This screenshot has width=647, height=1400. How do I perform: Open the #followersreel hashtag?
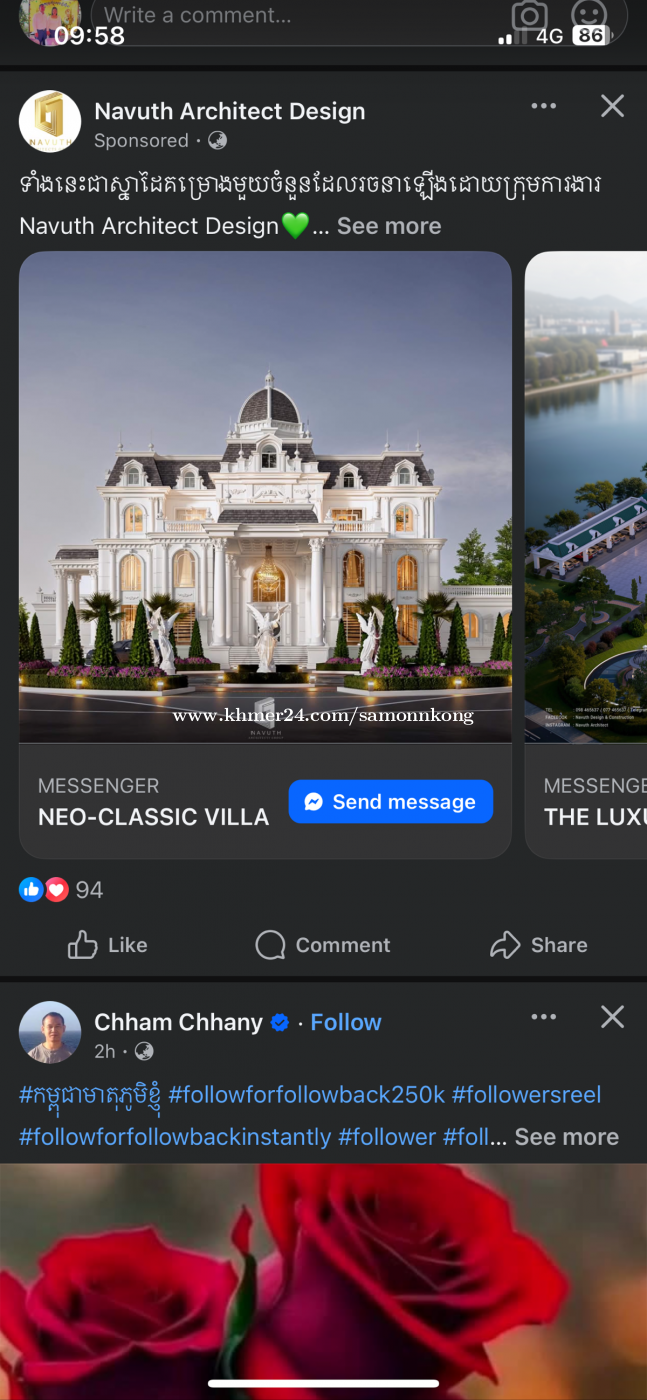click(526, 1094)
